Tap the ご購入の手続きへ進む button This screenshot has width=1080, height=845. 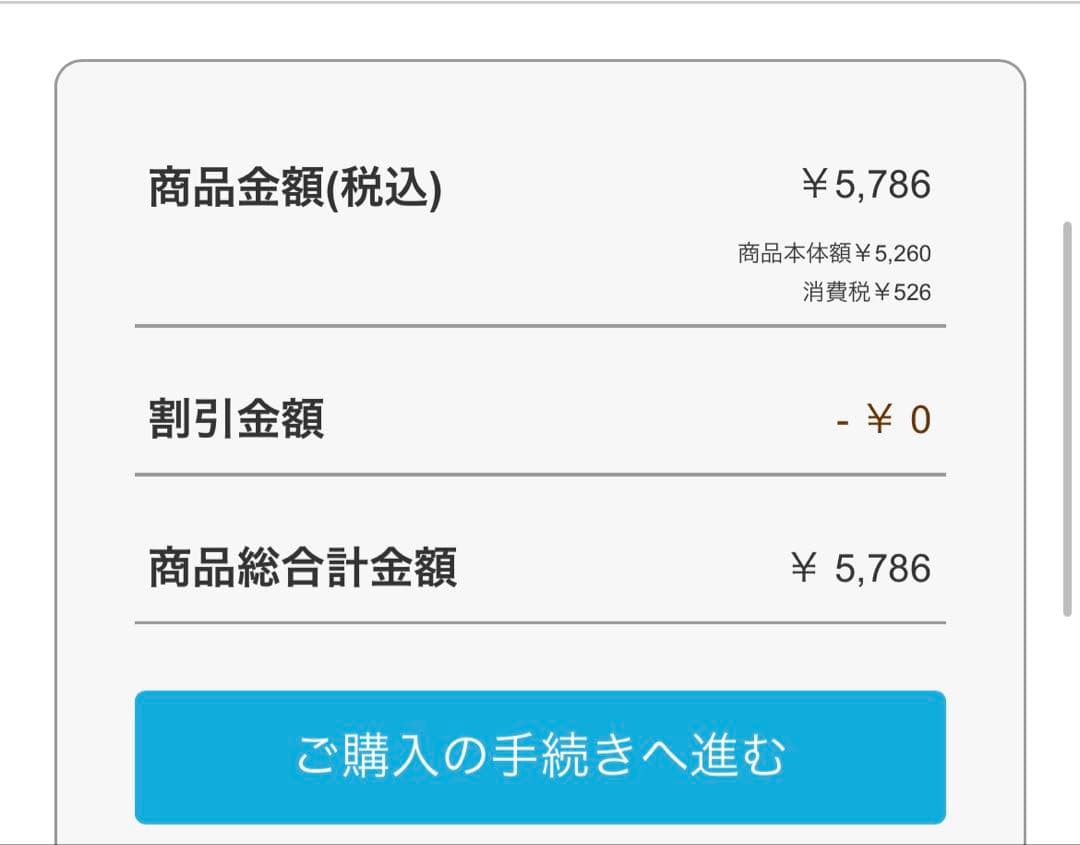[540, 756]
